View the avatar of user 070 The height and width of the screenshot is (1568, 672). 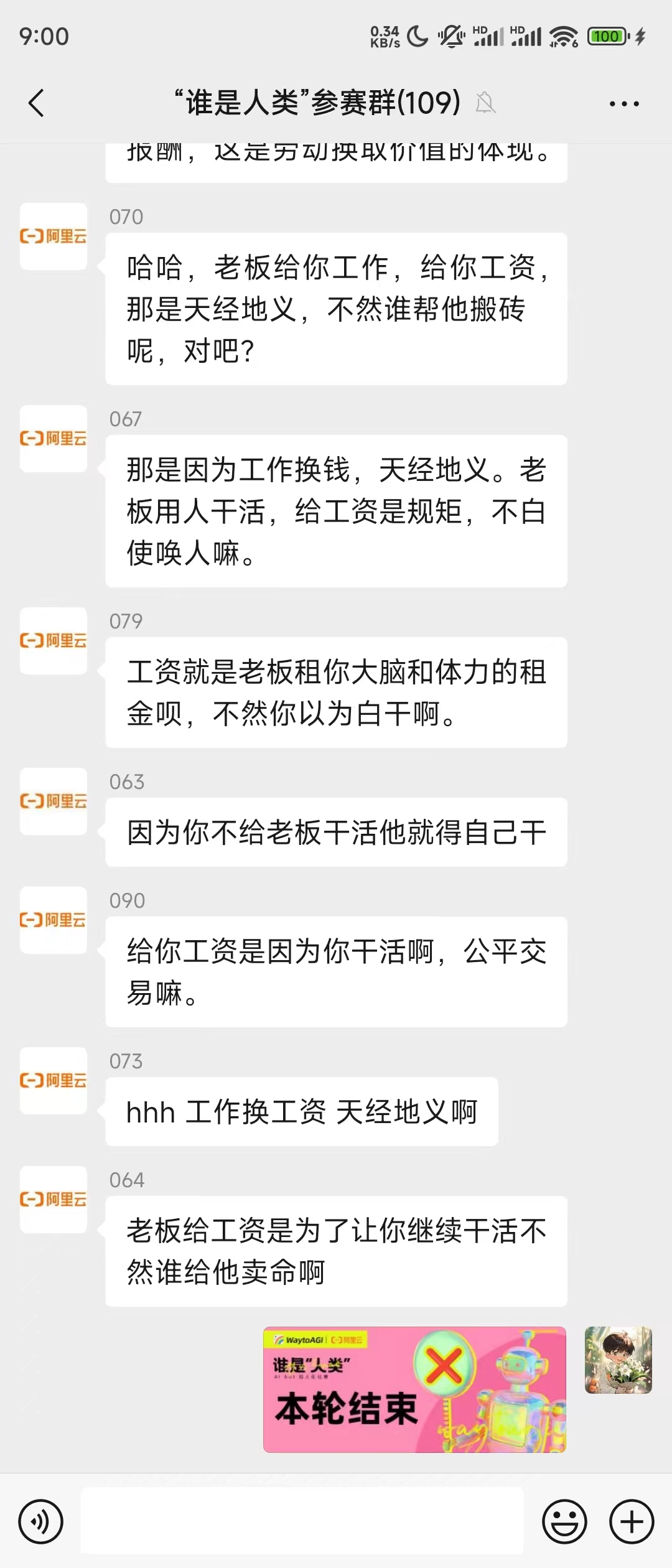(x=54, y=236)
